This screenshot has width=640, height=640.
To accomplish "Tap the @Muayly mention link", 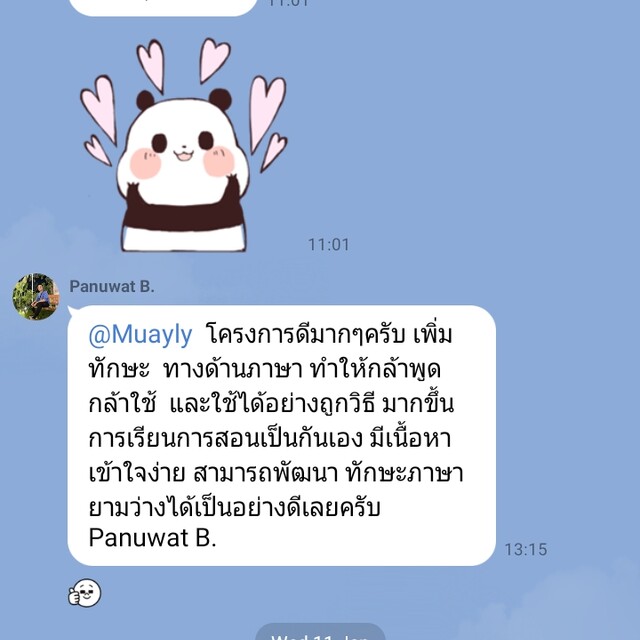I will pyautogui.click(x=140, y=333).
